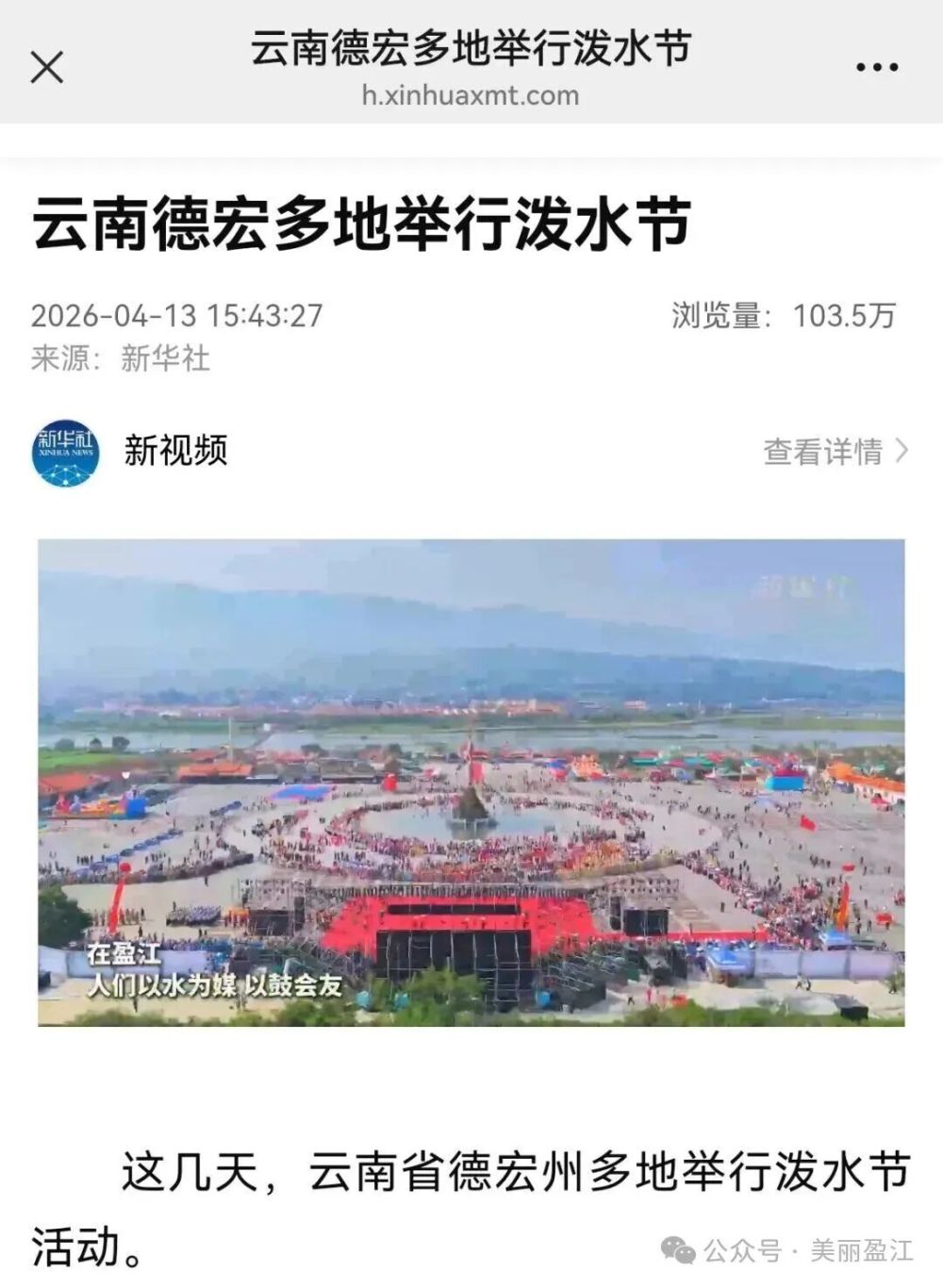Open the 新视频 Xinhua account avatar
This screenshot has height=1288, width=943.
(66, 453)
